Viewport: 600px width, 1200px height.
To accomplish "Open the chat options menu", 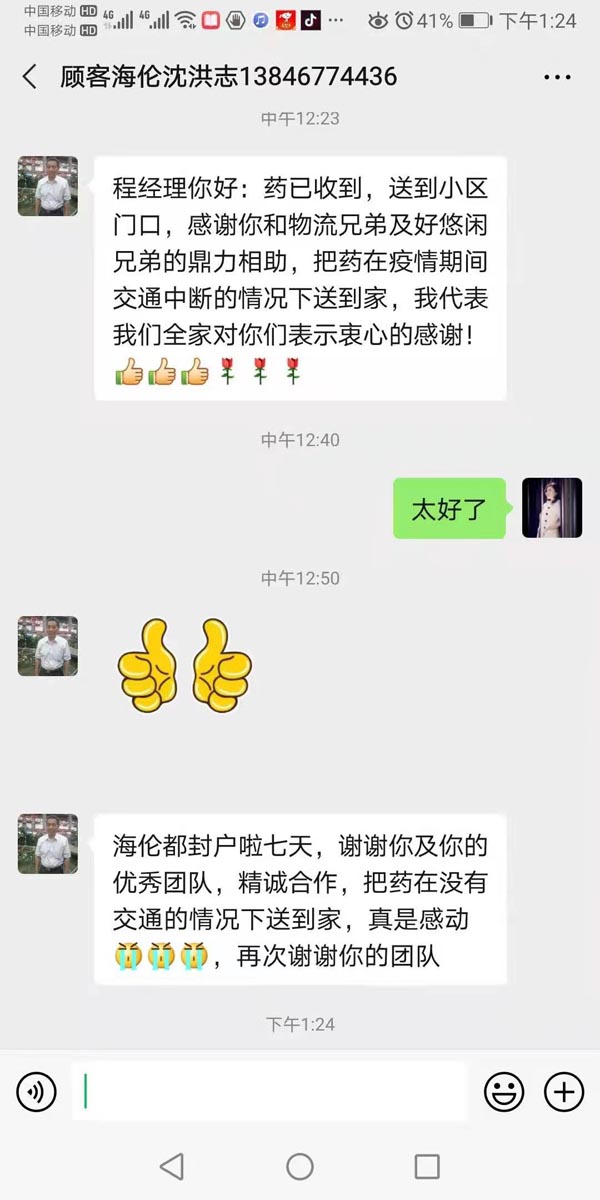I will click(557, 77).
